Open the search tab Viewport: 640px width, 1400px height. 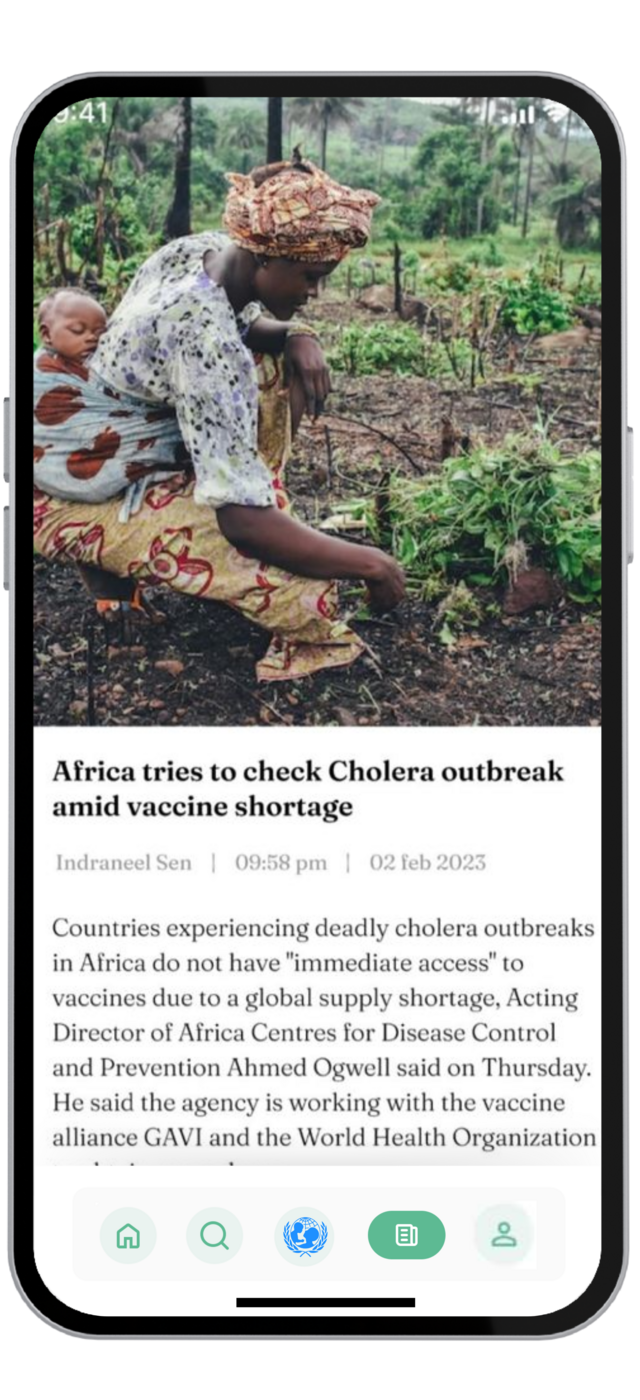pyautogui.click(x=214, y=1235)
